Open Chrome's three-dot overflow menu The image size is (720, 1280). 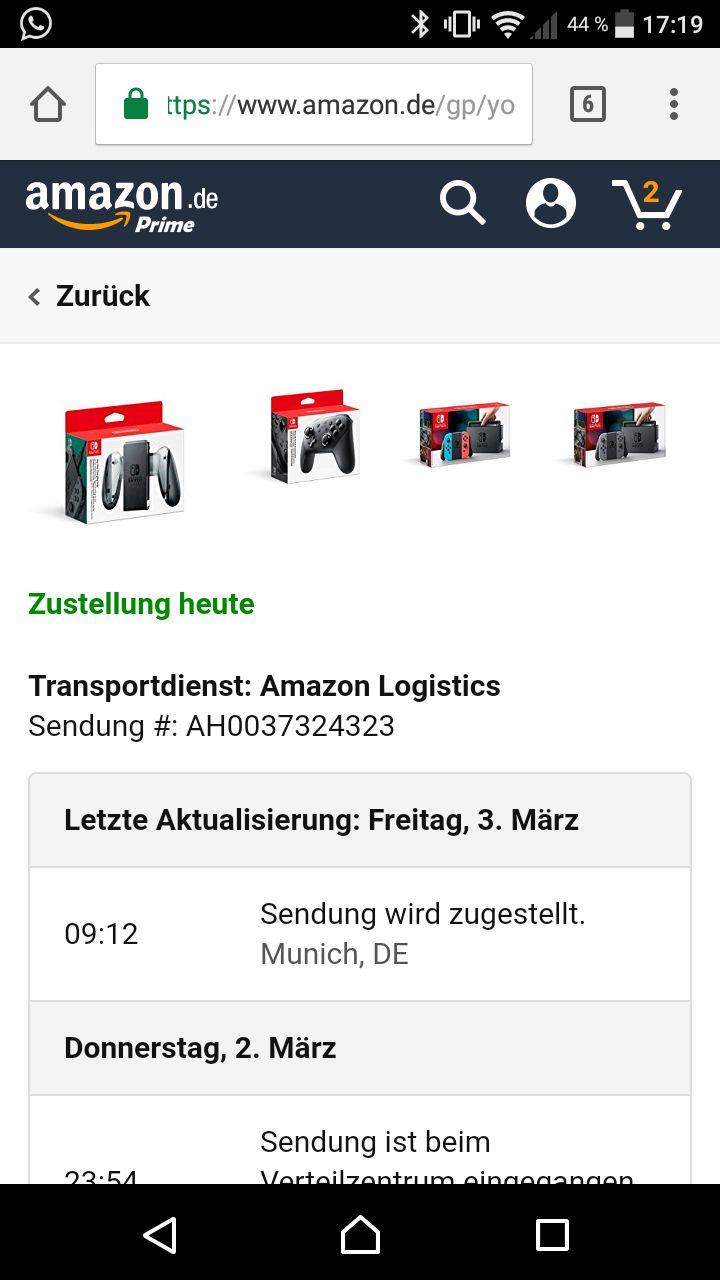(674, 104)
